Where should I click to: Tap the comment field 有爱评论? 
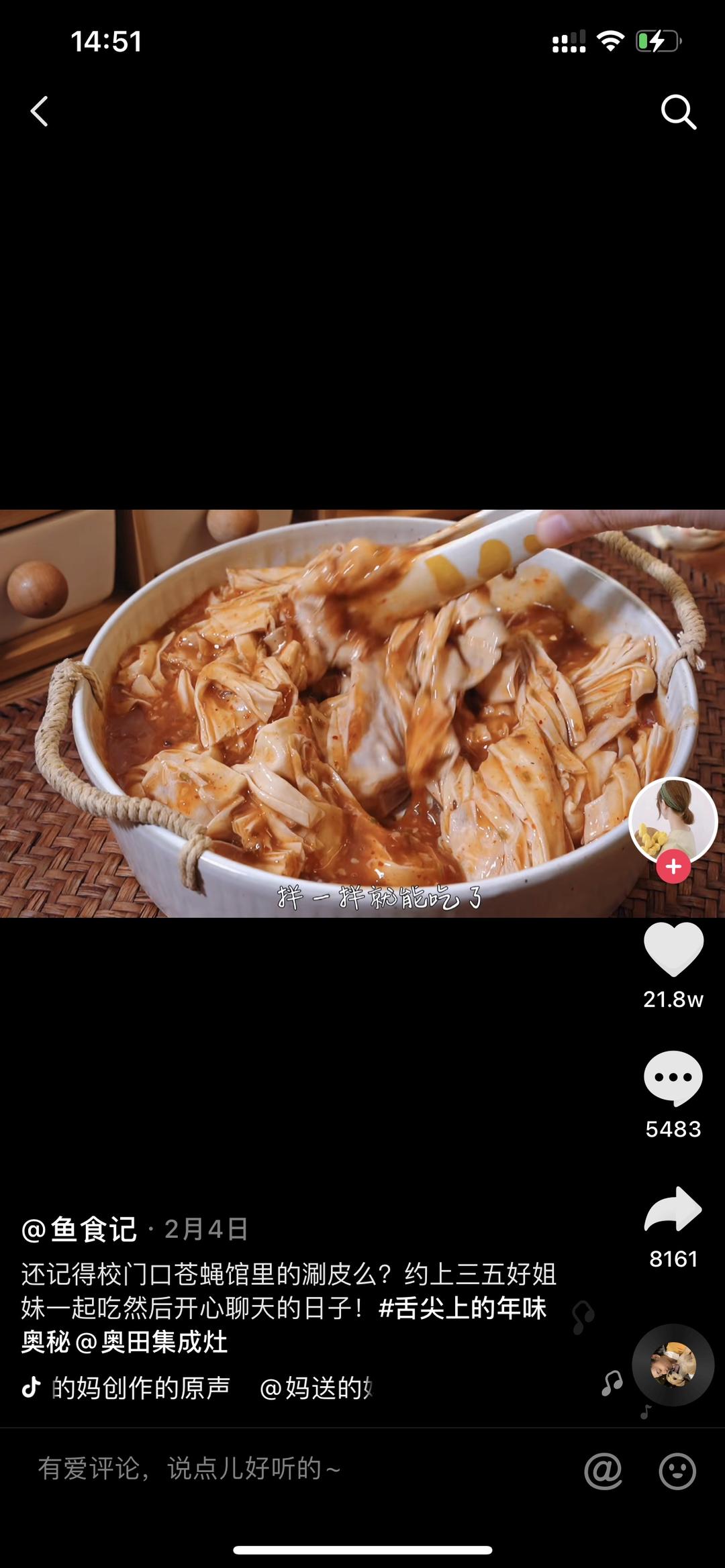[269, 1469]
